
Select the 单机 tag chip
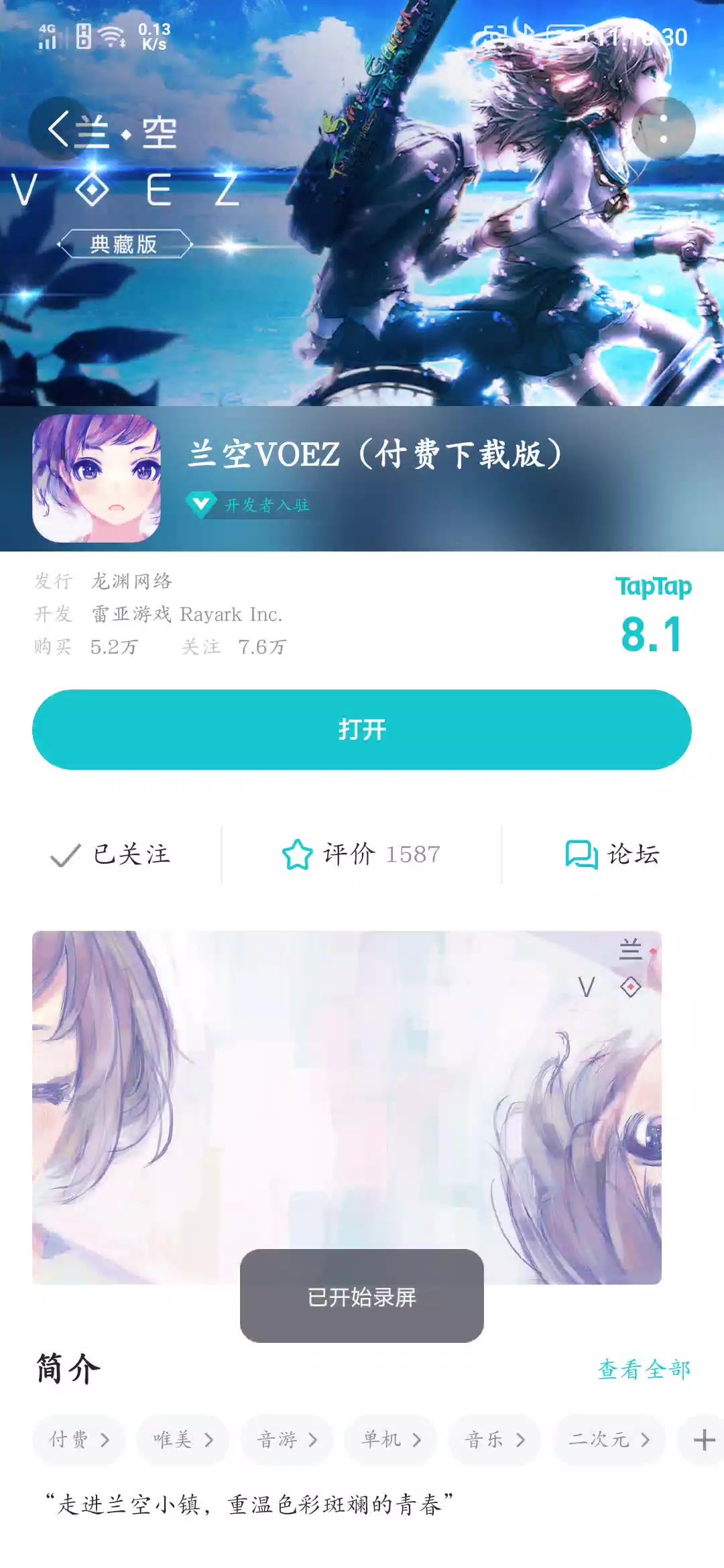[391, 1439]
